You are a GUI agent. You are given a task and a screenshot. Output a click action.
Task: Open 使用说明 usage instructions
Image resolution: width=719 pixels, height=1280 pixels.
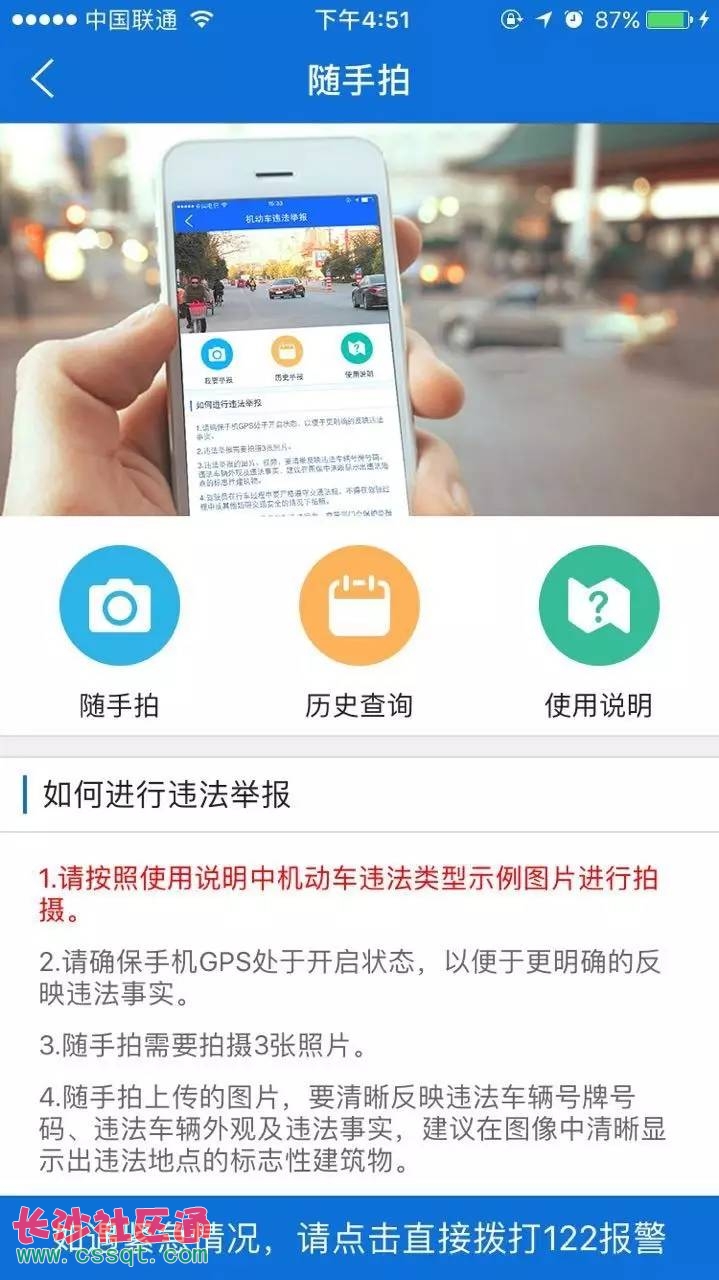click(598, 606)
